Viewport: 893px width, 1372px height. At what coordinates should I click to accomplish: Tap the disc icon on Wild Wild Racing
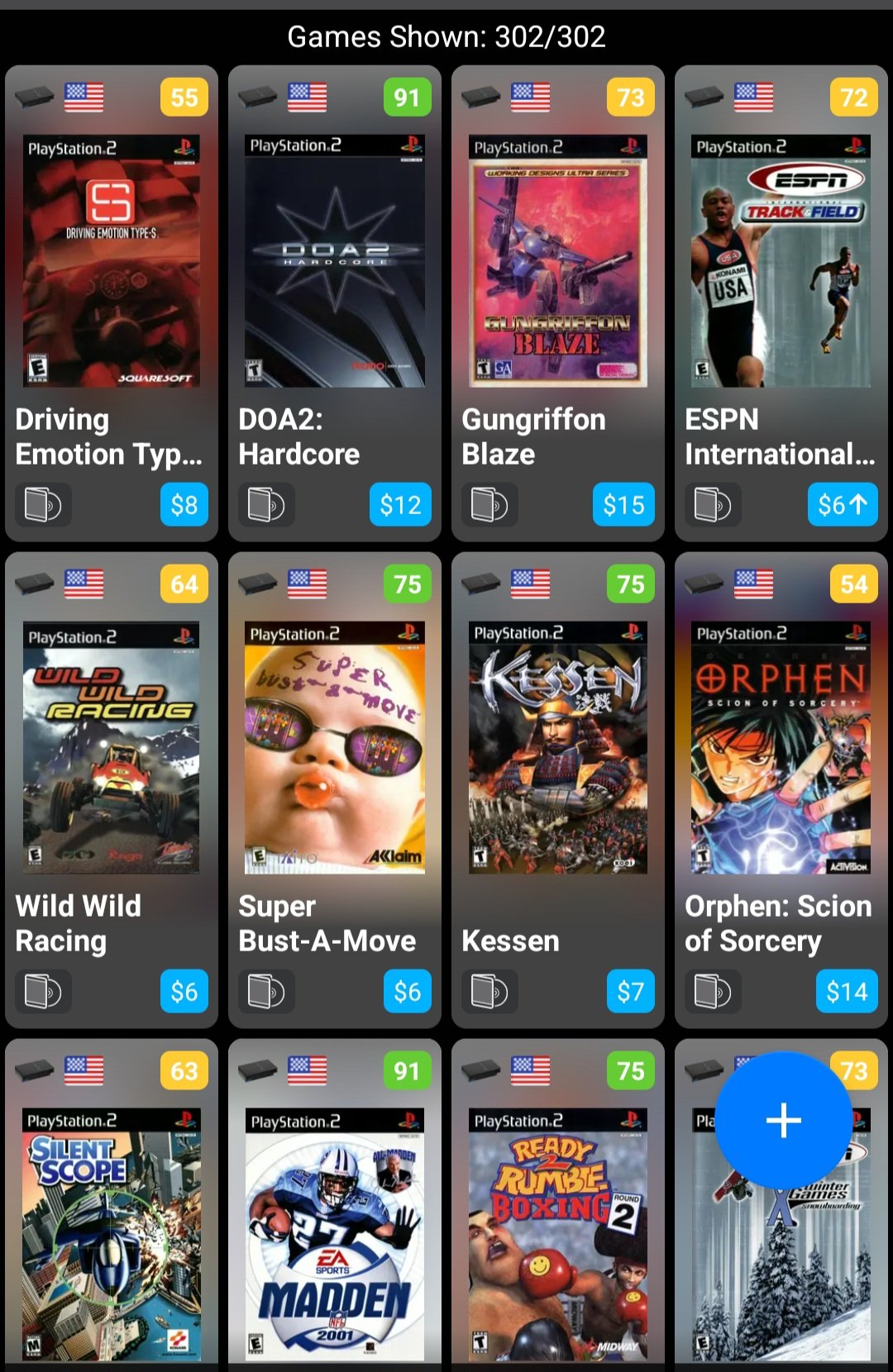pos(43,991)
